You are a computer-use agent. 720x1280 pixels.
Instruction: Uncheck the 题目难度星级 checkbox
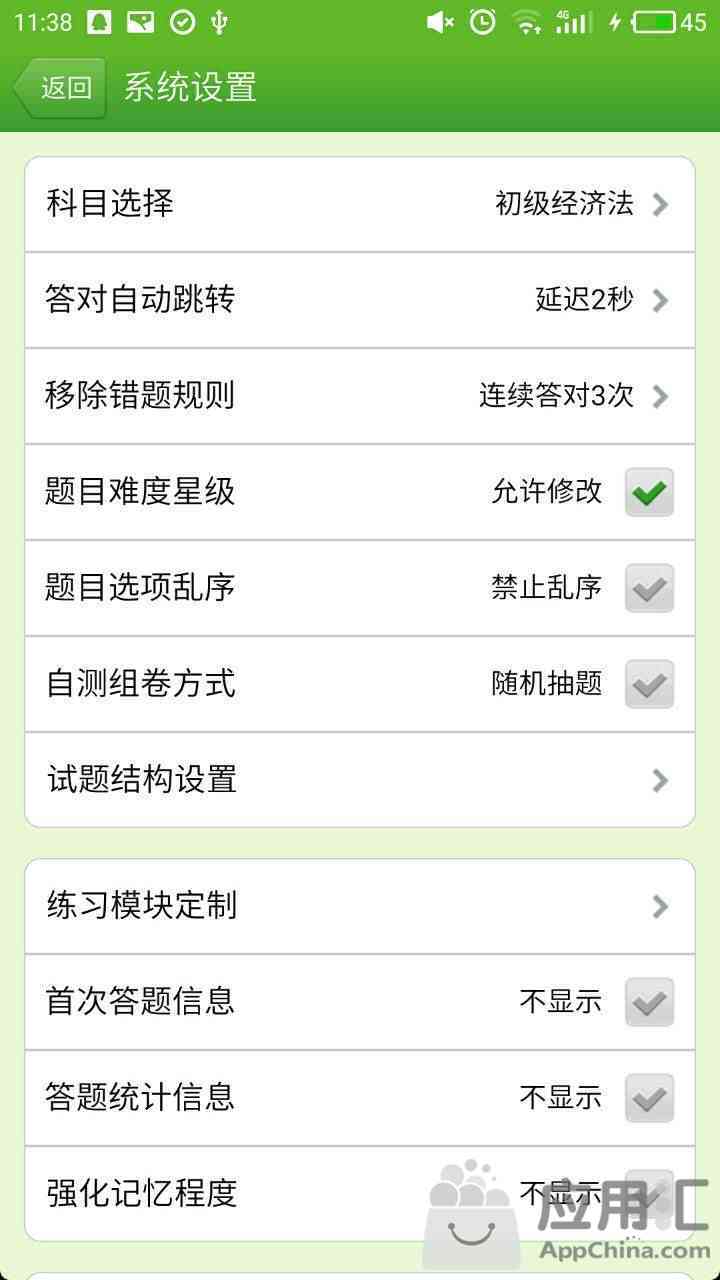point(650,492)
